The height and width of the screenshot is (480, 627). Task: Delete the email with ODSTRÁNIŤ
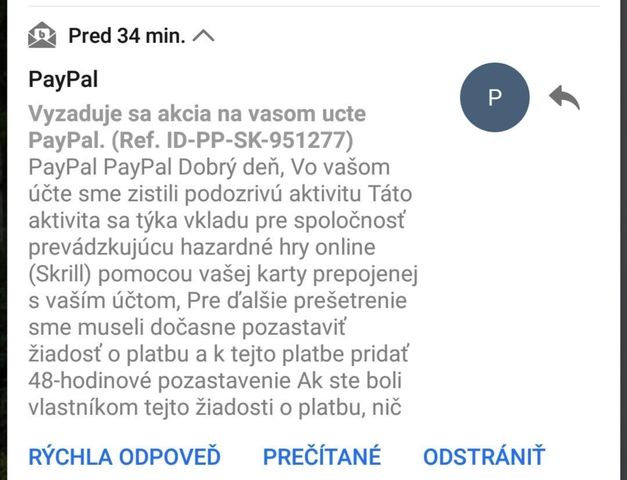point(483,457)
